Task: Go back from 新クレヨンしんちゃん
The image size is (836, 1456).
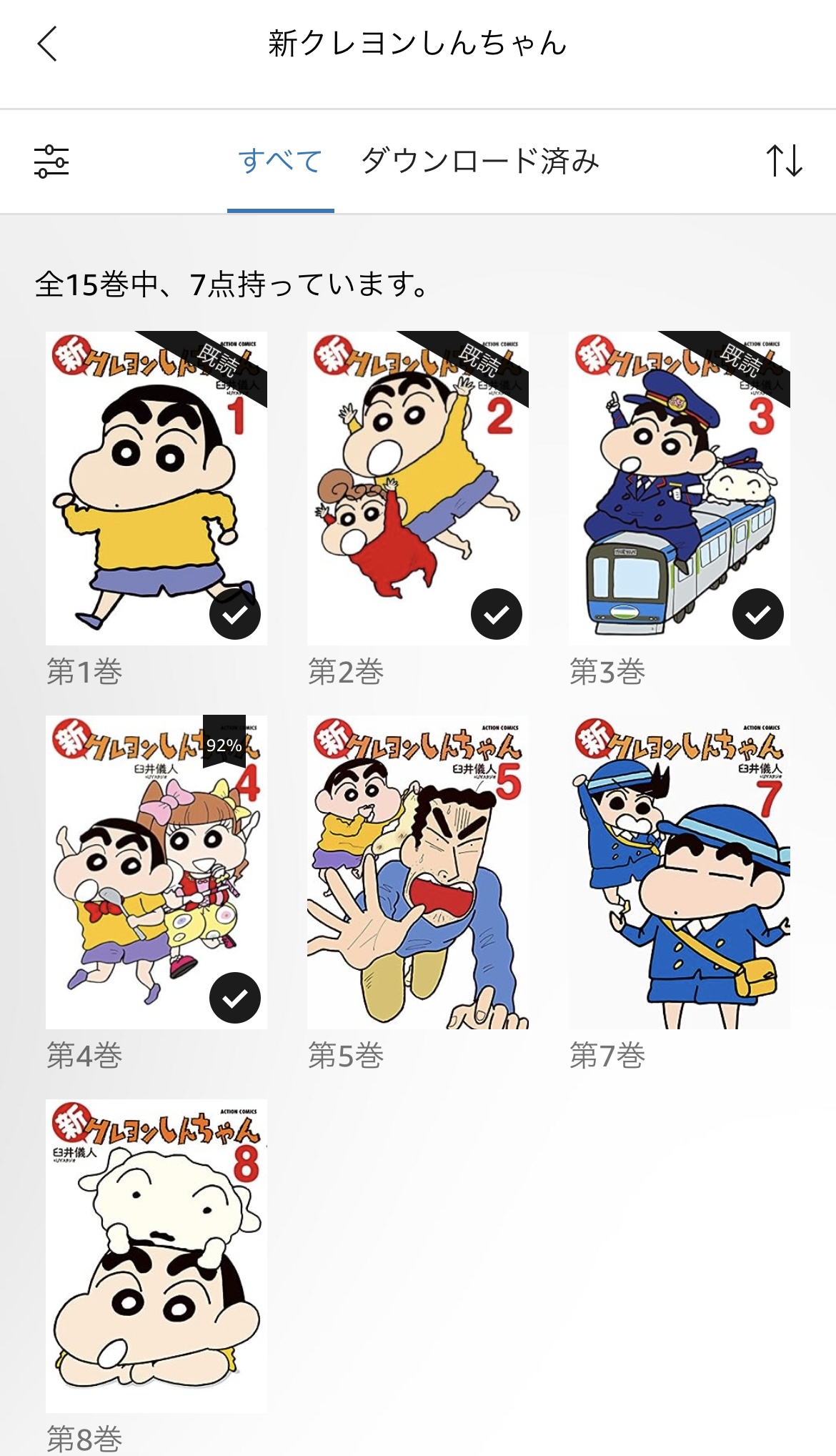Action: point(47,44)
